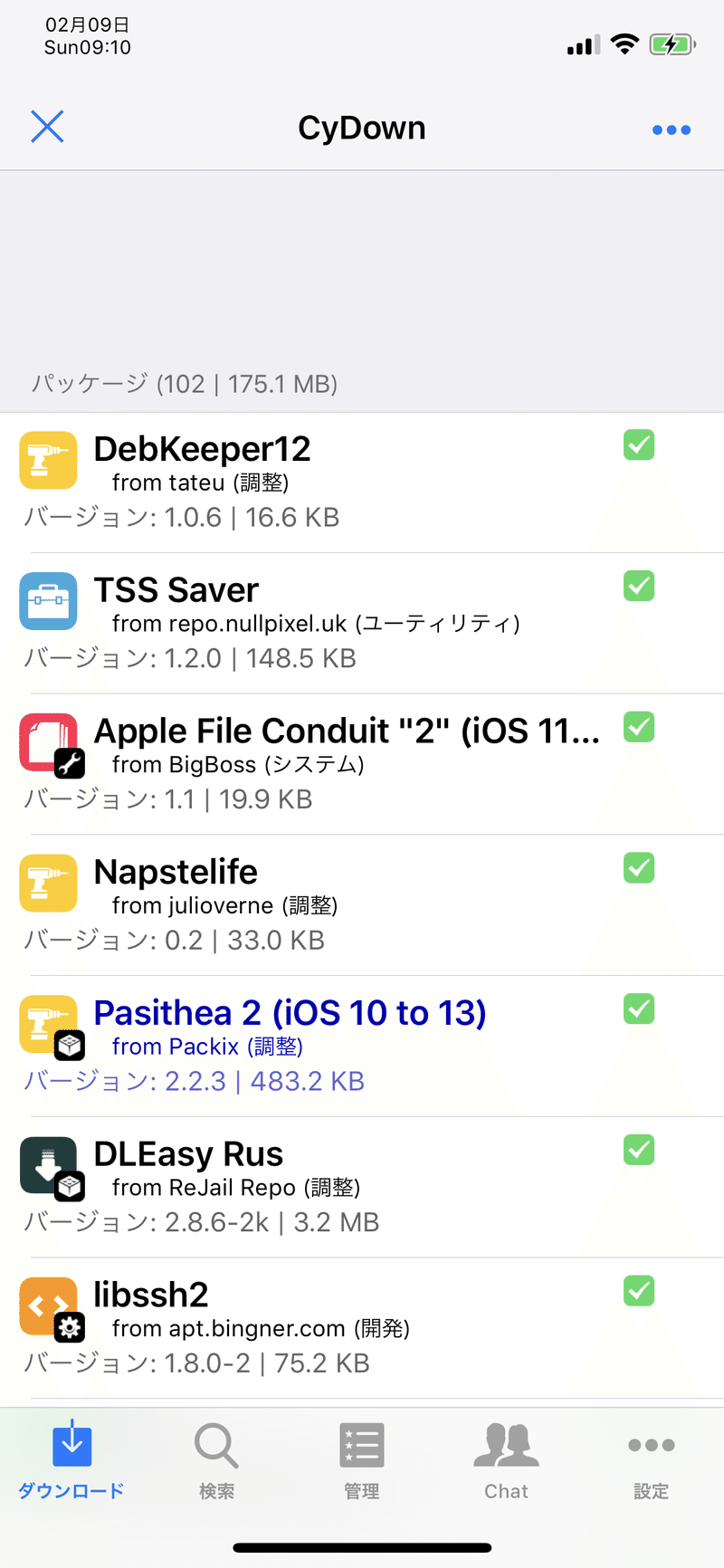
Task: Switch to the 管理 management tab
Action: (x=361, y=1466)
